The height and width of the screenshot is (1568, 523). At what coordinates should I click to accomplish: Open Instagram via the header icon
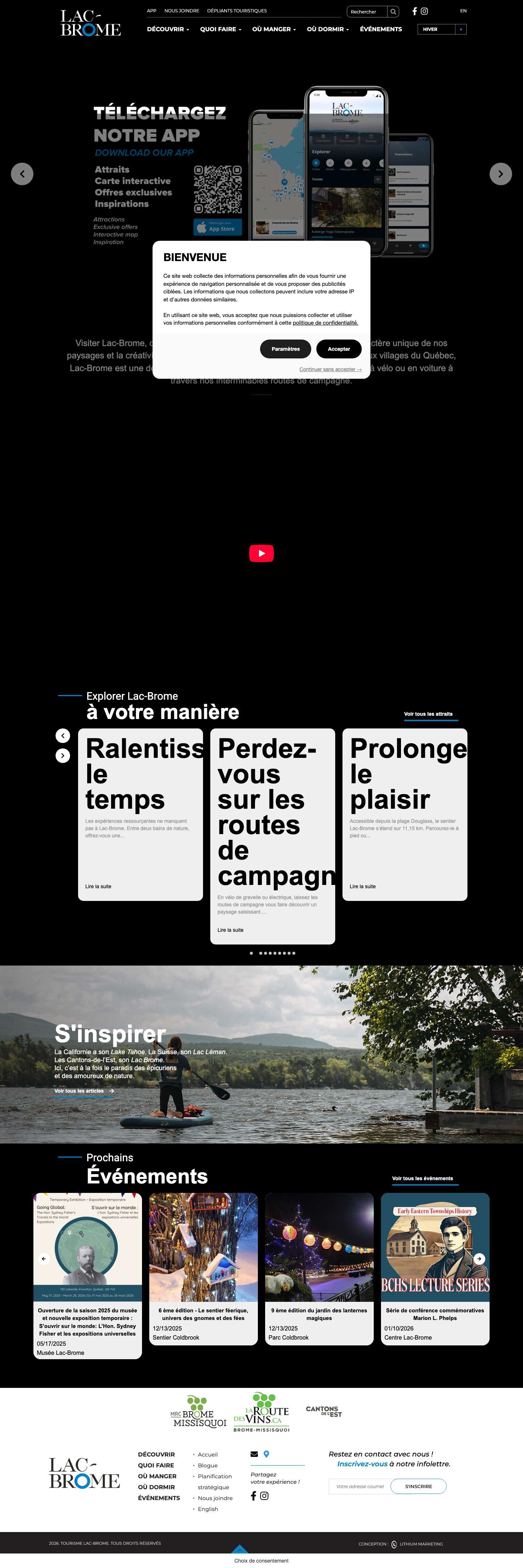(425, 11)
